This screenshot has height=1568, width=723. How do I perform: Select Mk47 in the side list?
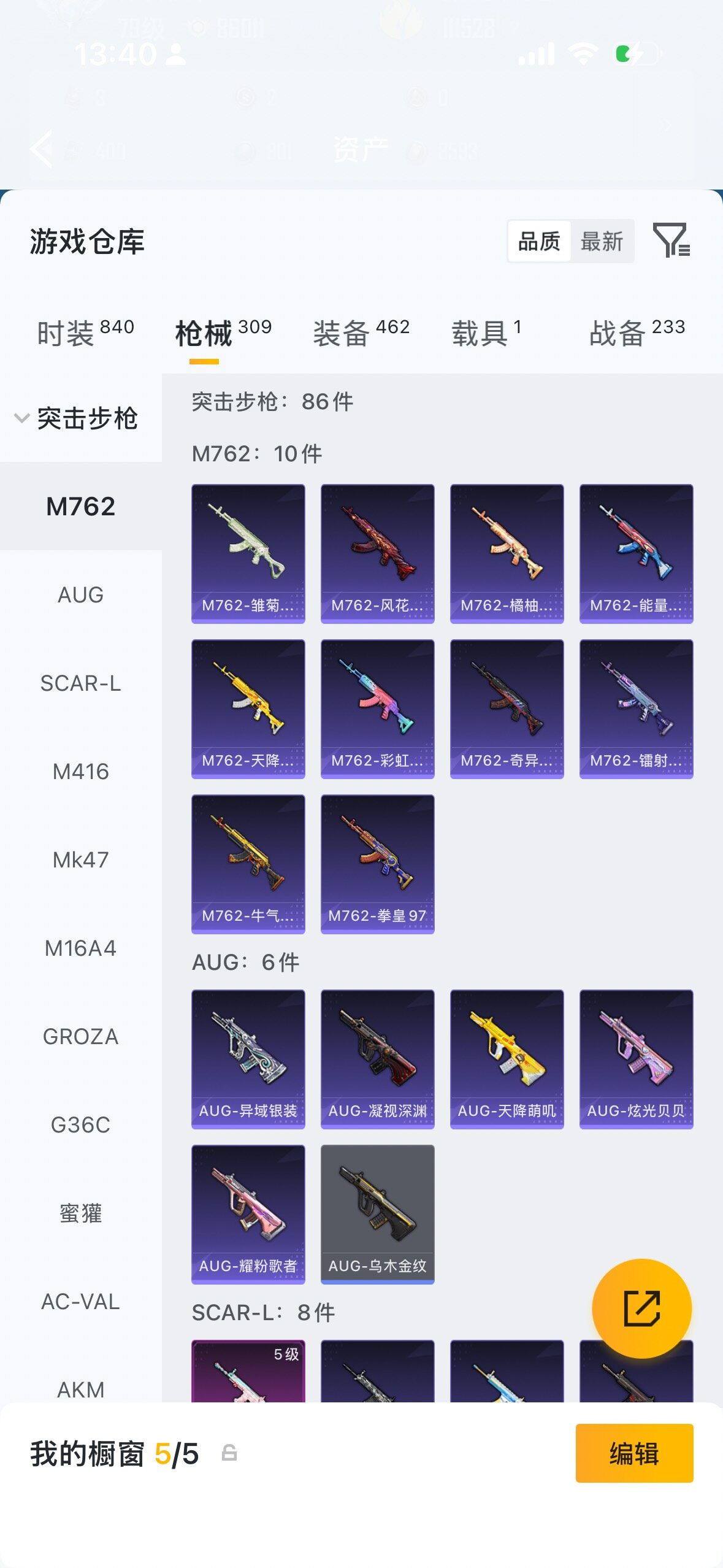pos(80,859)
